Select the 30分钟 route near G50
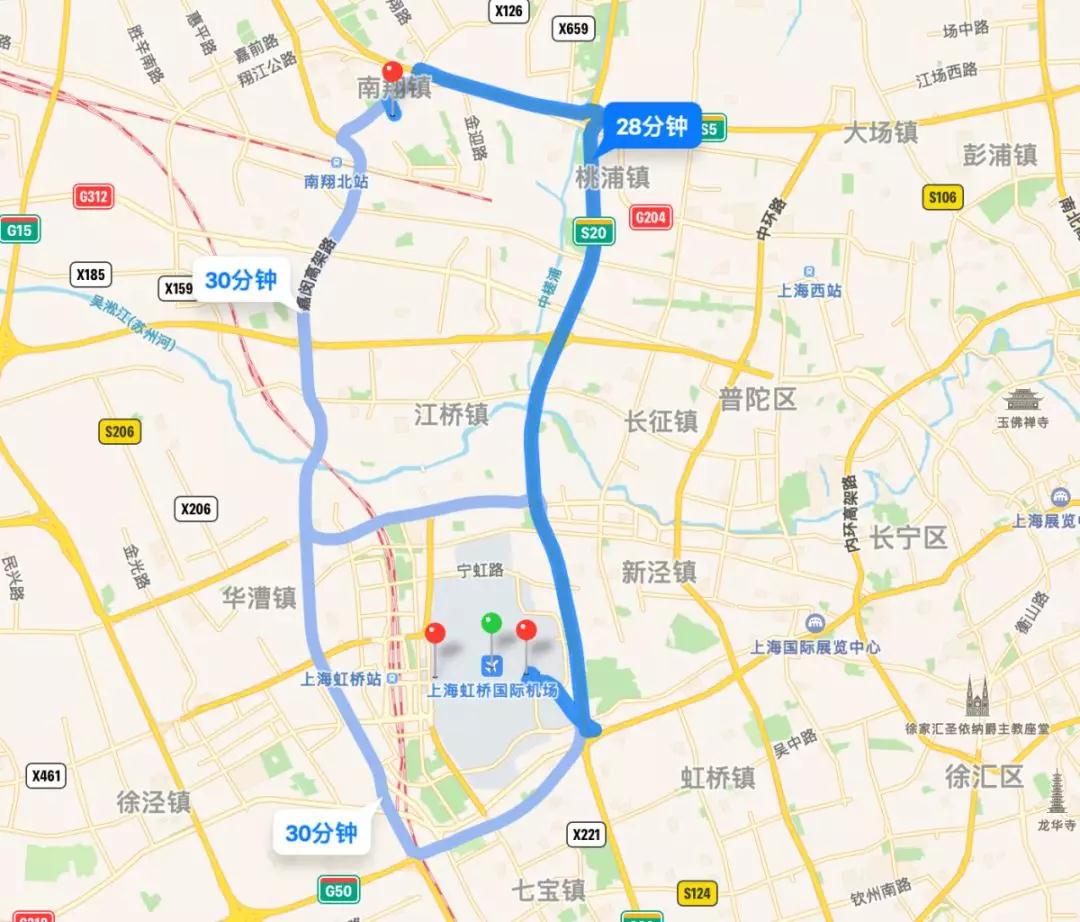 point(321,832)
